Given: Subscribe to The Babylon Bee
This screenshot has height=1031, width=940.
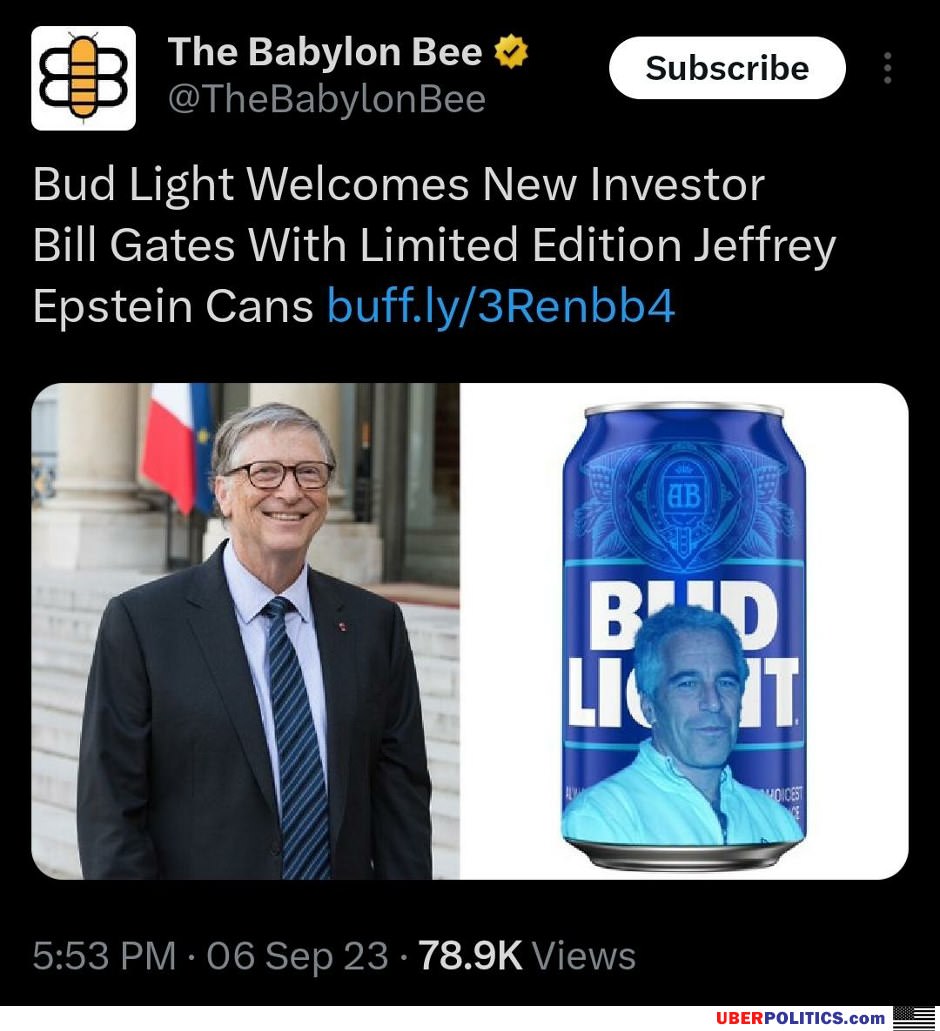Looking at the screenshot, I should click(x=727, y=68).
